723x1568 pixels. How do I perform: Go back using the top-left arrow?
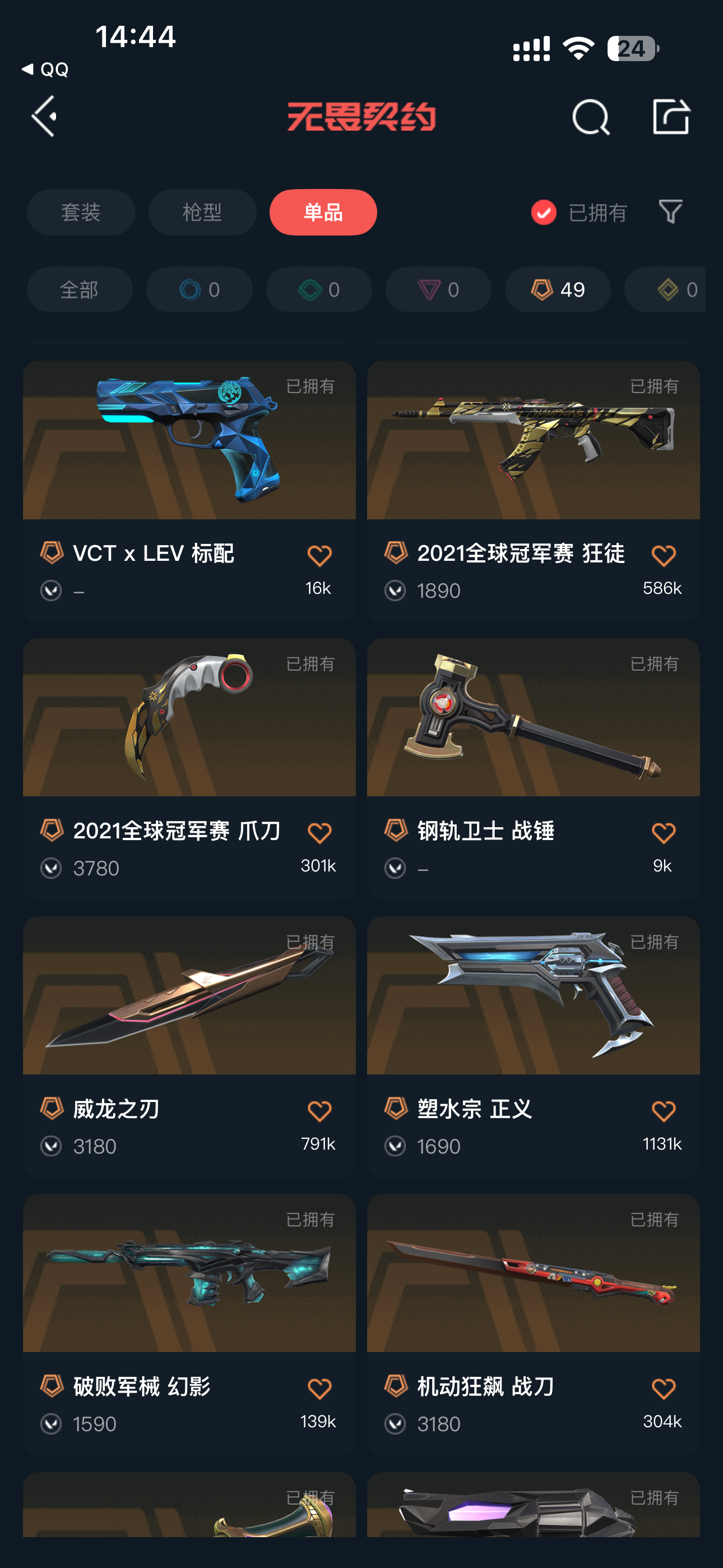[x=44, y=116]
